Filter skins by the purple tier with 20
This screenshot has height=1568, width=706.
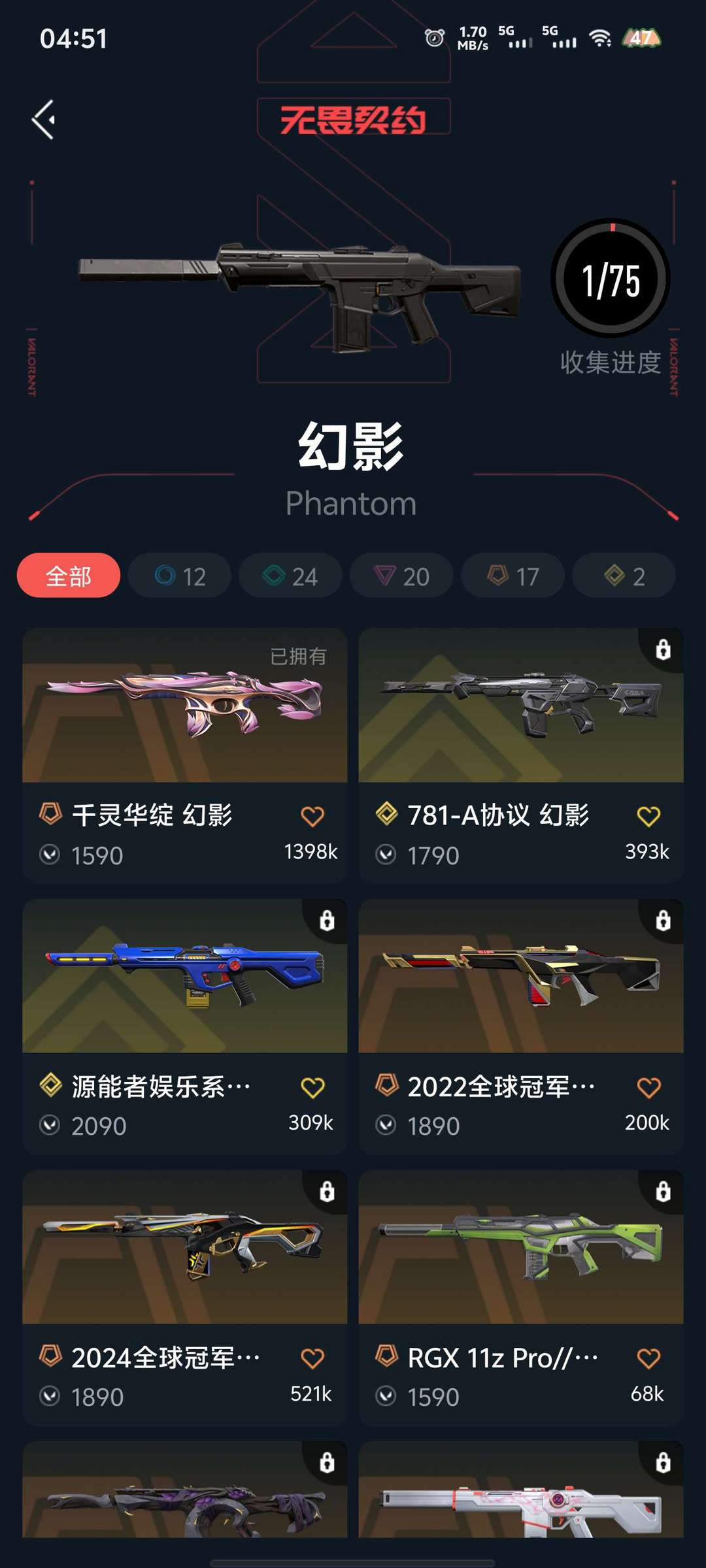[402, 576]
